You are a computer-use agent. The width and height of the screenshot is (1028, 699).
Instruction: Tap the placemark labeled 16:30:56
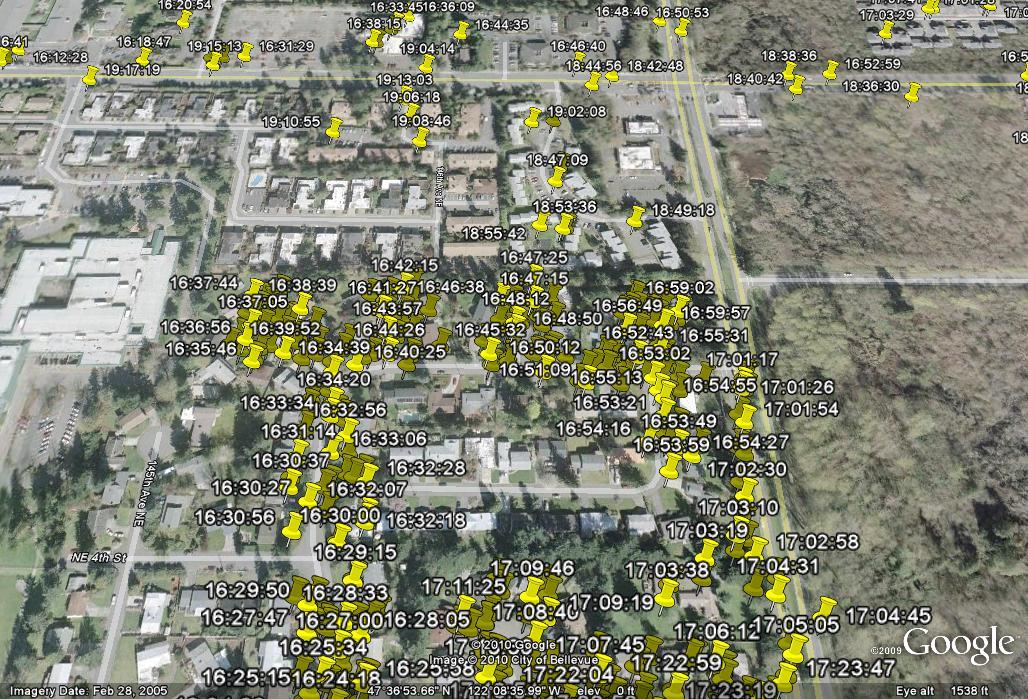pos(292,525)
